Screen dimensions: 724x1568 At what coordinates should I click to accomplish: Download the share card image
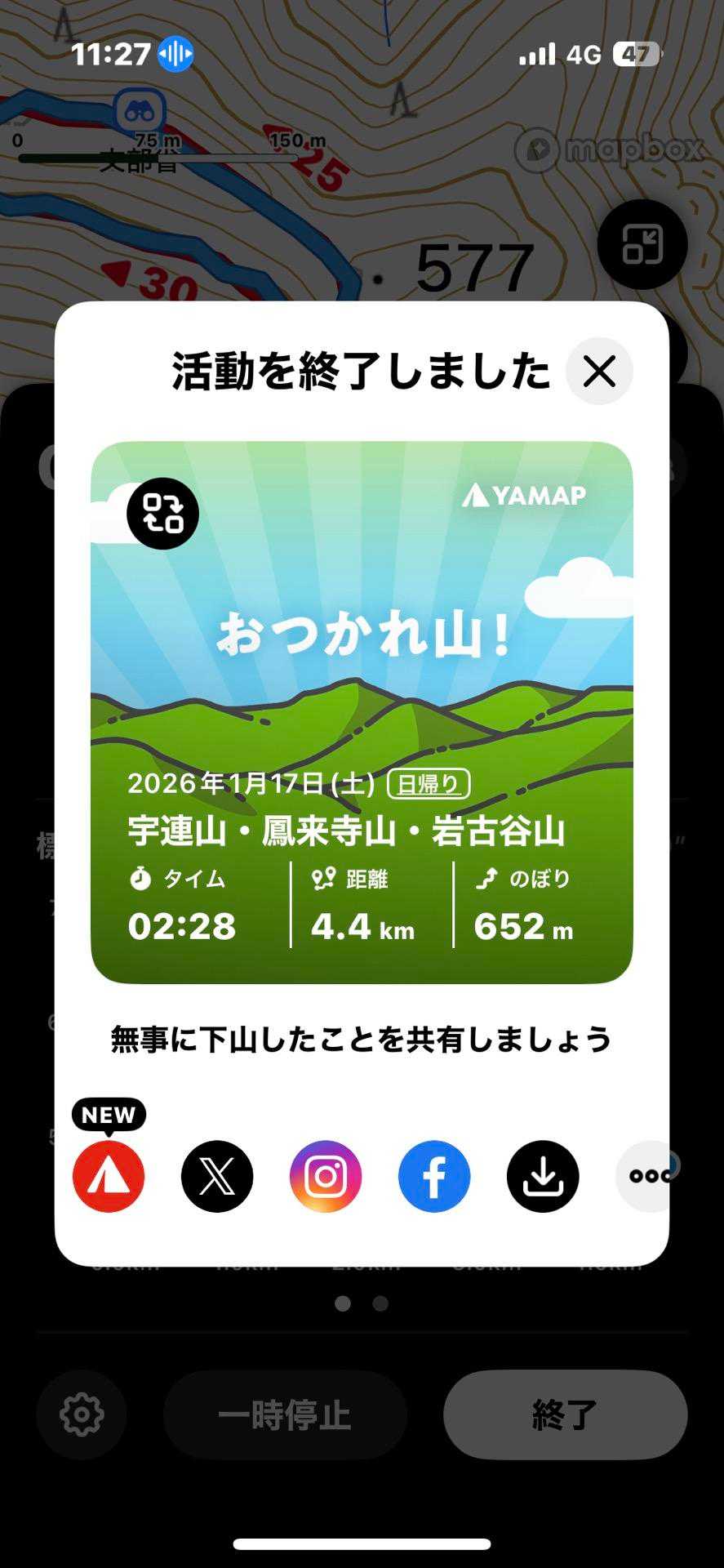[x=543, y=1176]
